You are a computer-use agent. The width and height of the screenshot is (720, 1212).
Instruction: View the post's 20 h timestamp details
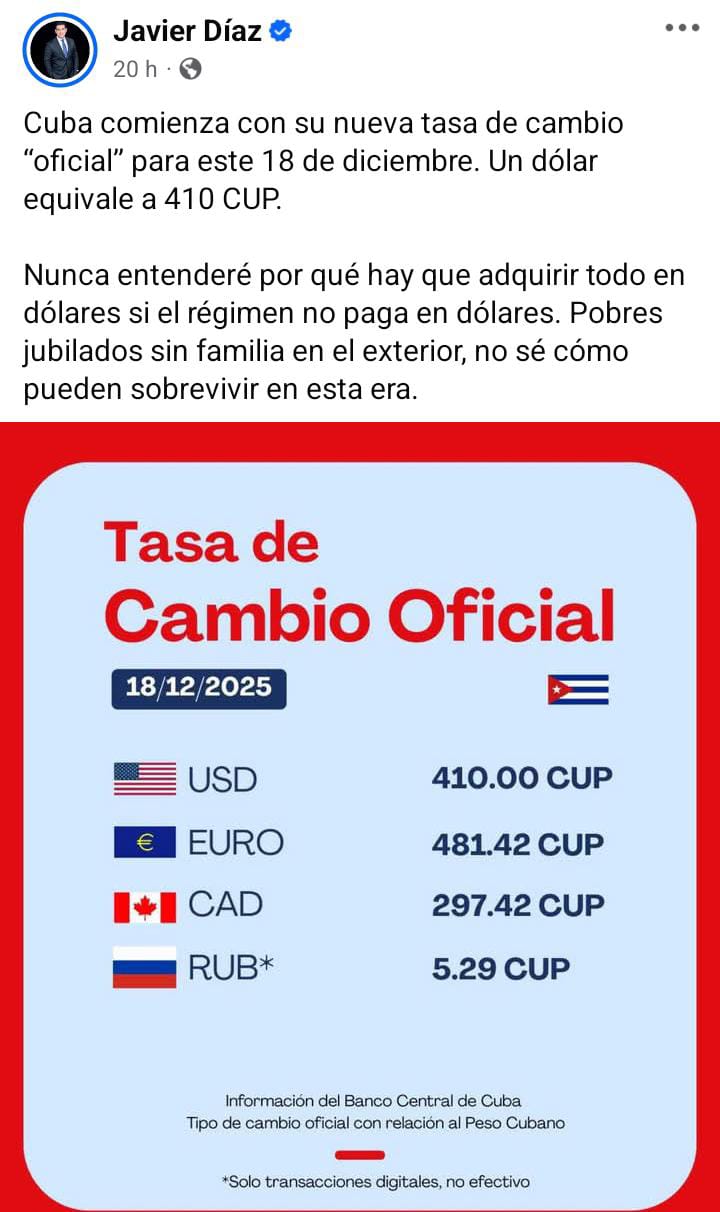click(x=134, y=69)
